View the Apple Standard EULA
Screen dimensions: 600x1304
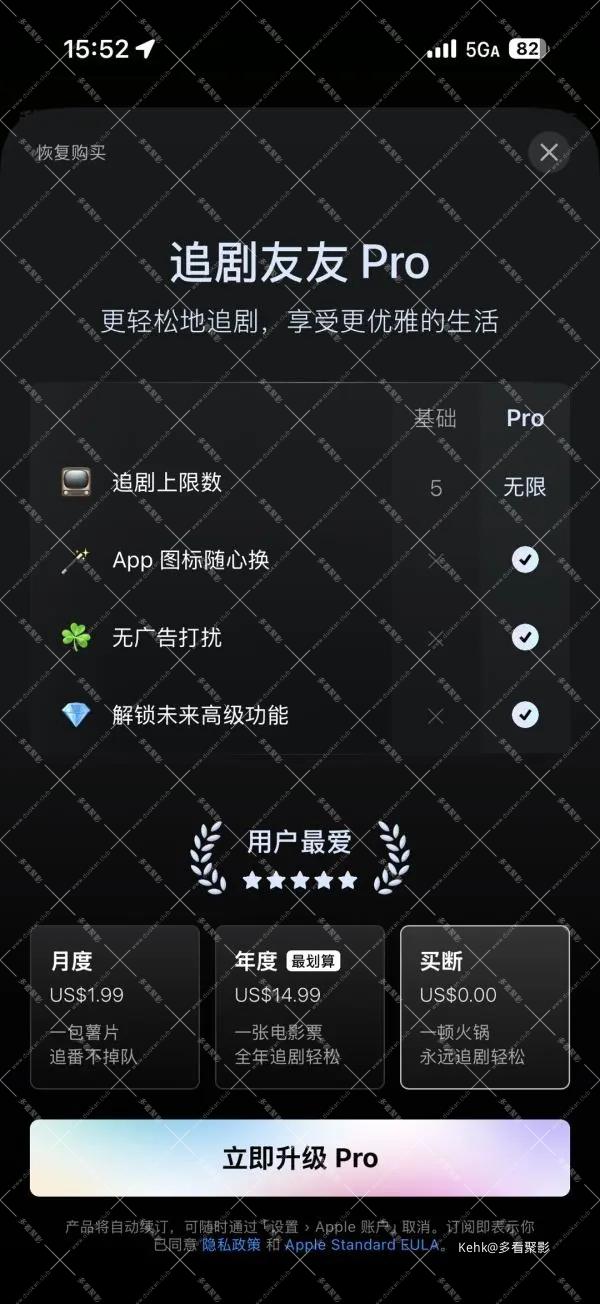coord(361,1245)
